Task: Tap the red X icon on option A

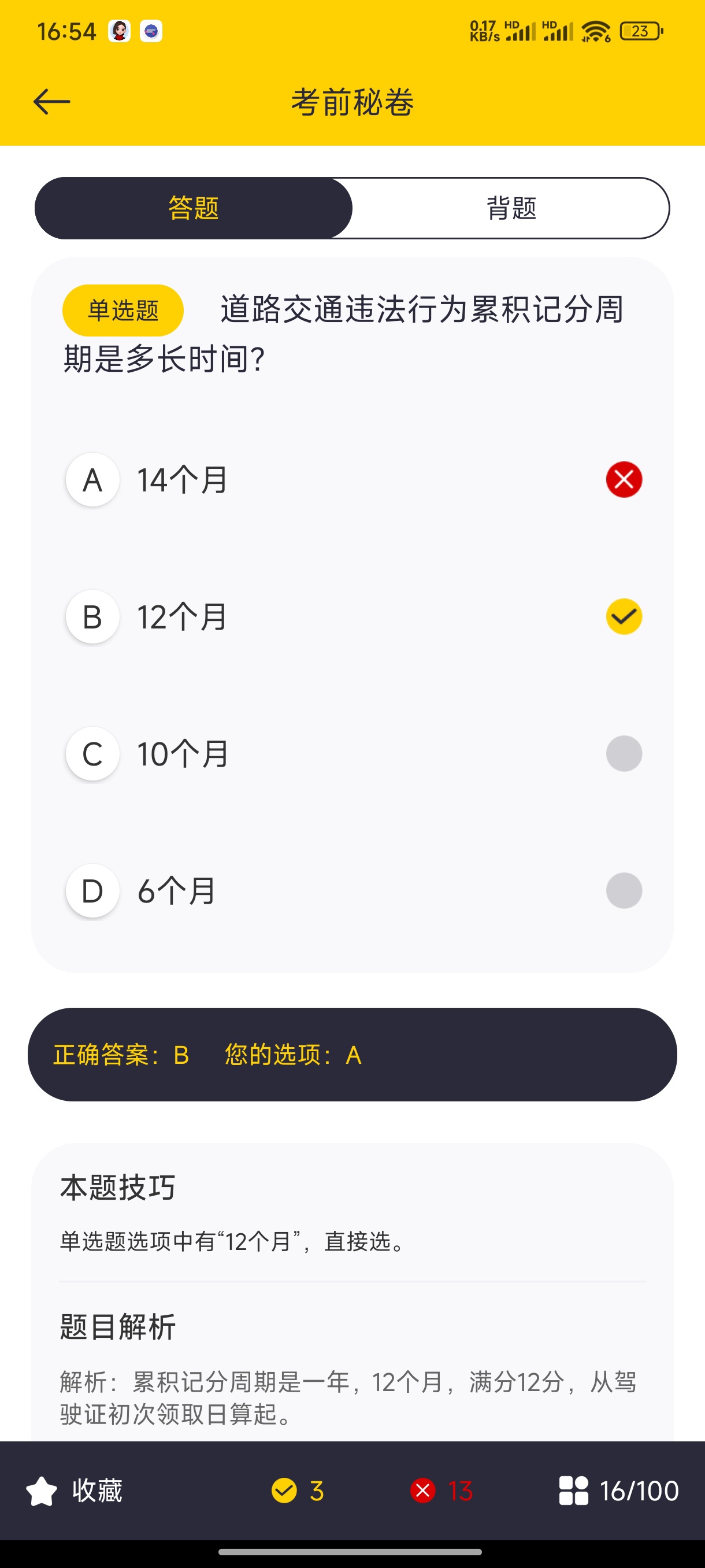Action: (624, 479)
